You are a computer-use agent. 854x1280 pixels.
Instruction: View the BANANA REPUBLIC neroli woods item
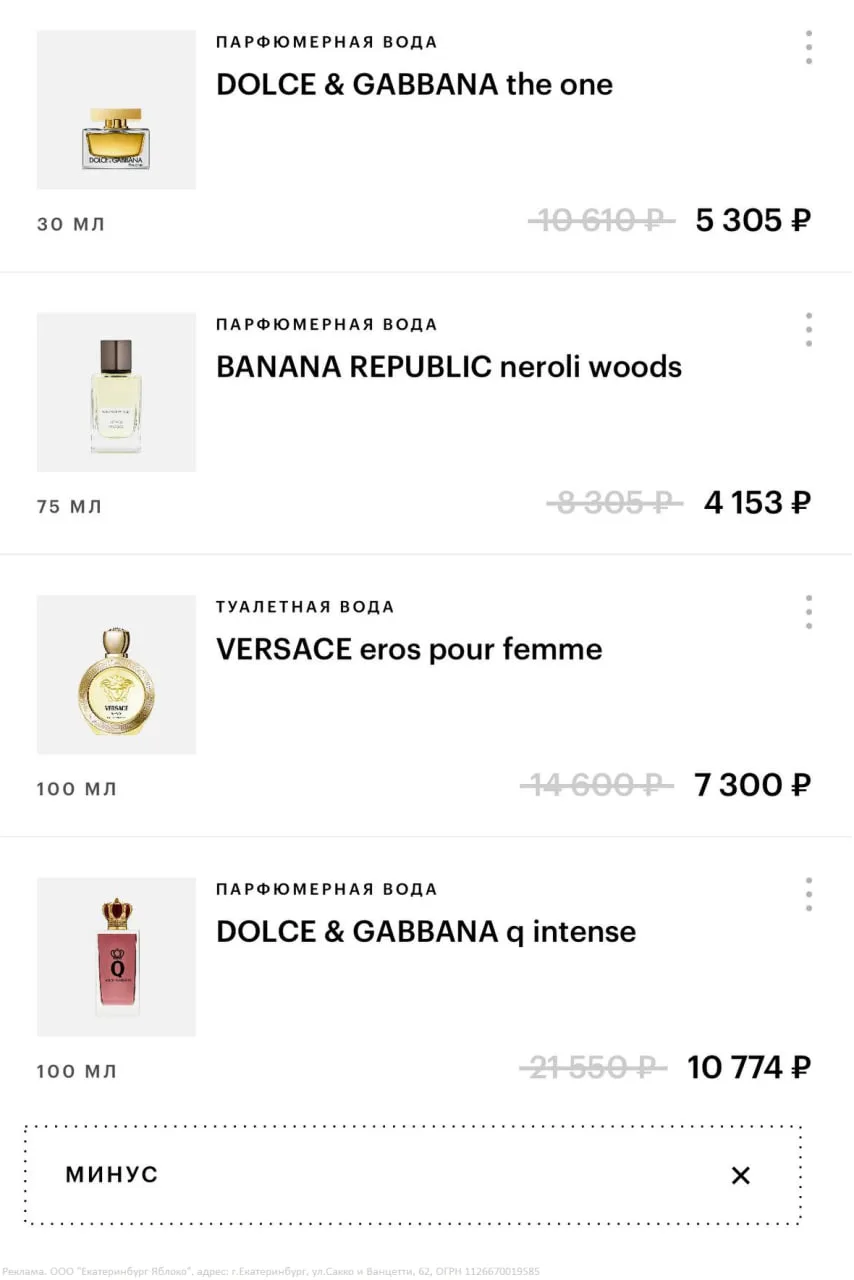click(x=448, y=367)
